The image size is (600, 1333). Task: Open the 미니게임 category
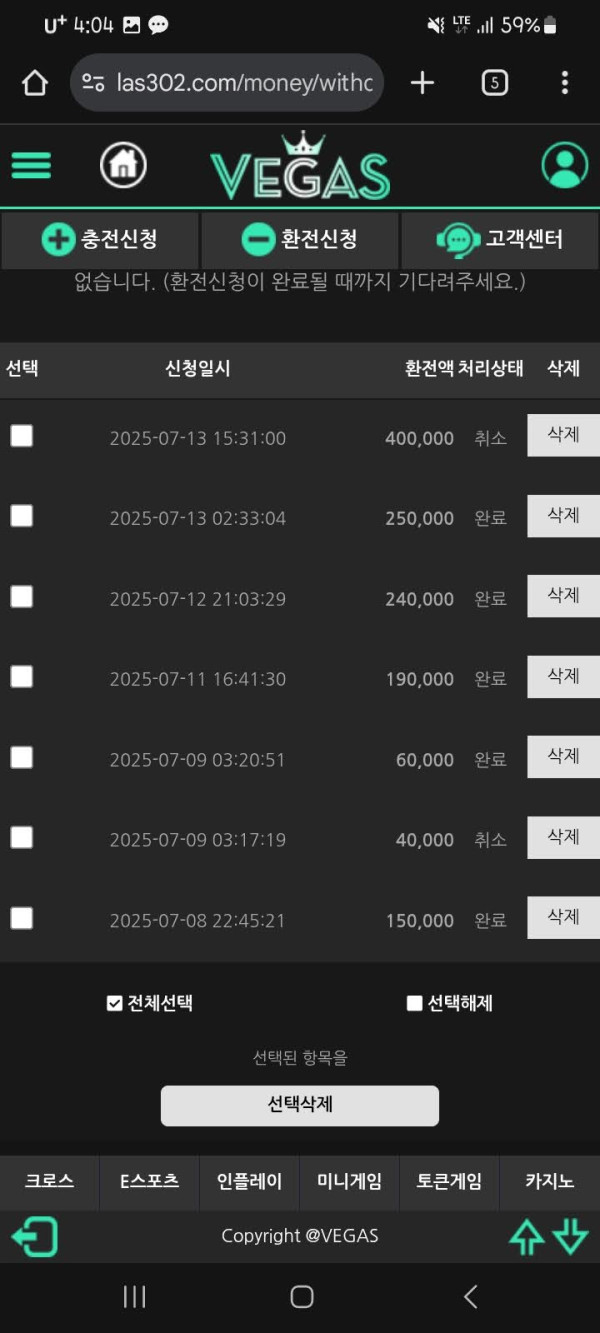pos(349,1182)
